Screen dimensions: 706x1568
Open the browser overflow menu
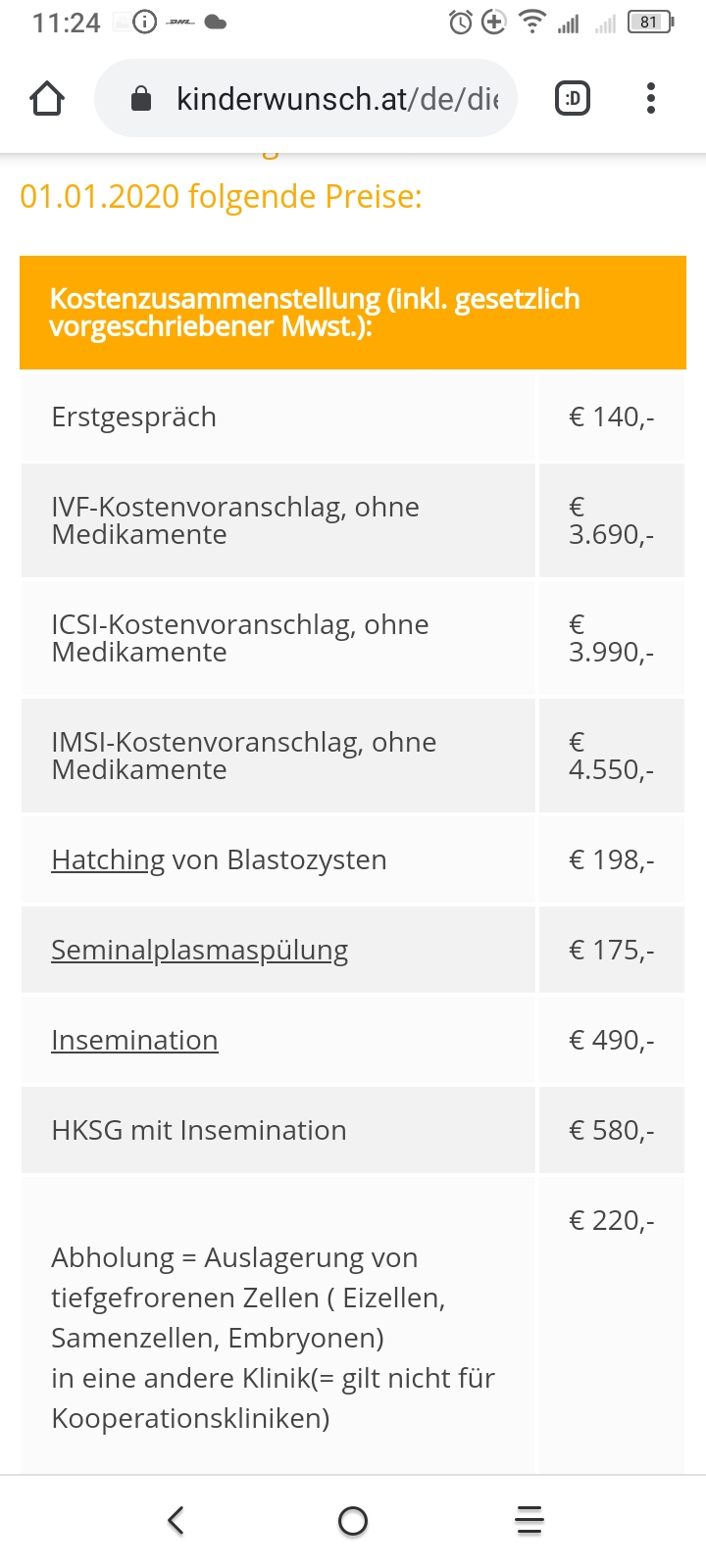[x=650, y=99]
